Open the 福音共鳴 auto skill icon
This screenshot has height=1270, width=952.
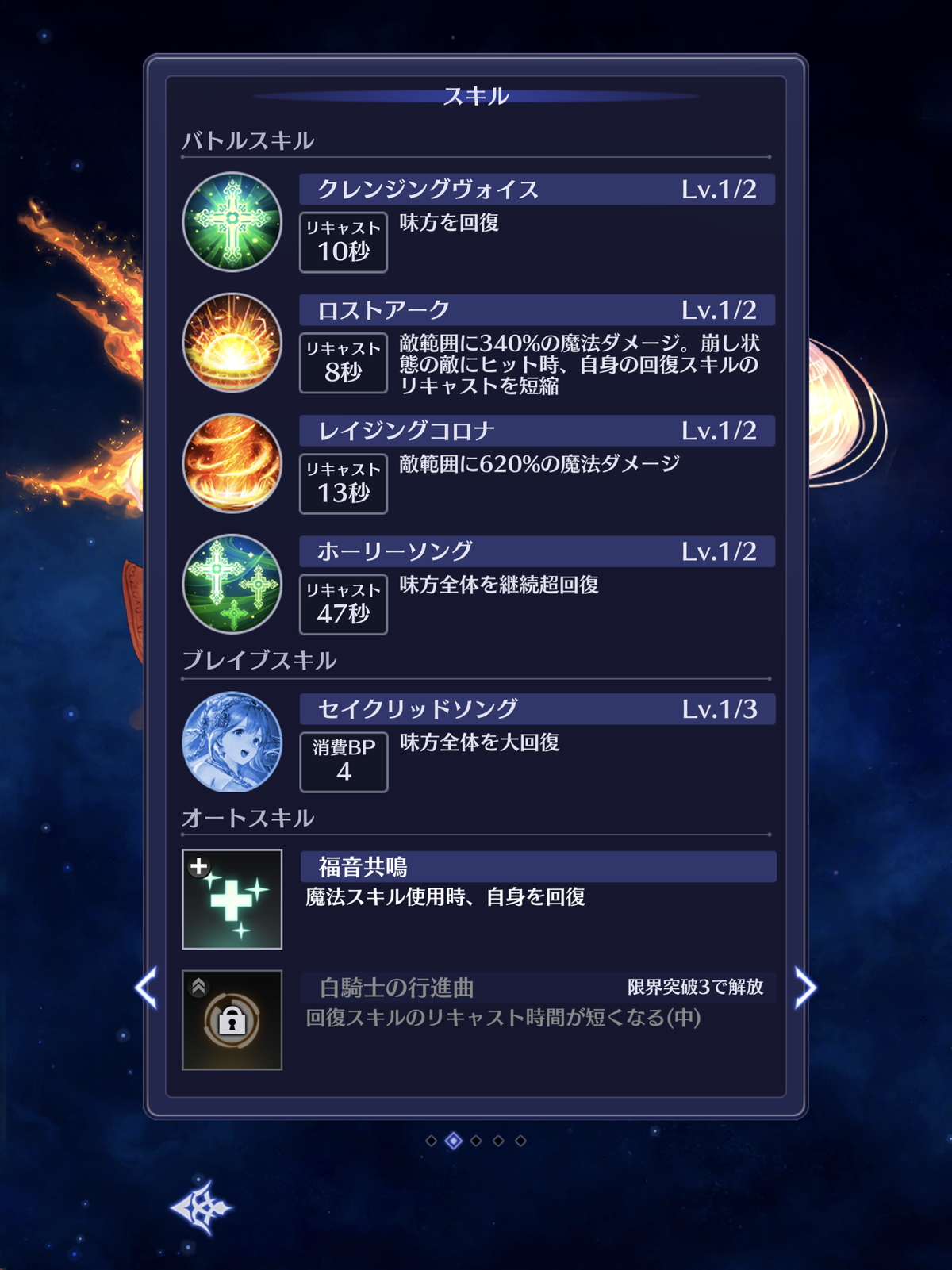coord(232,899)
